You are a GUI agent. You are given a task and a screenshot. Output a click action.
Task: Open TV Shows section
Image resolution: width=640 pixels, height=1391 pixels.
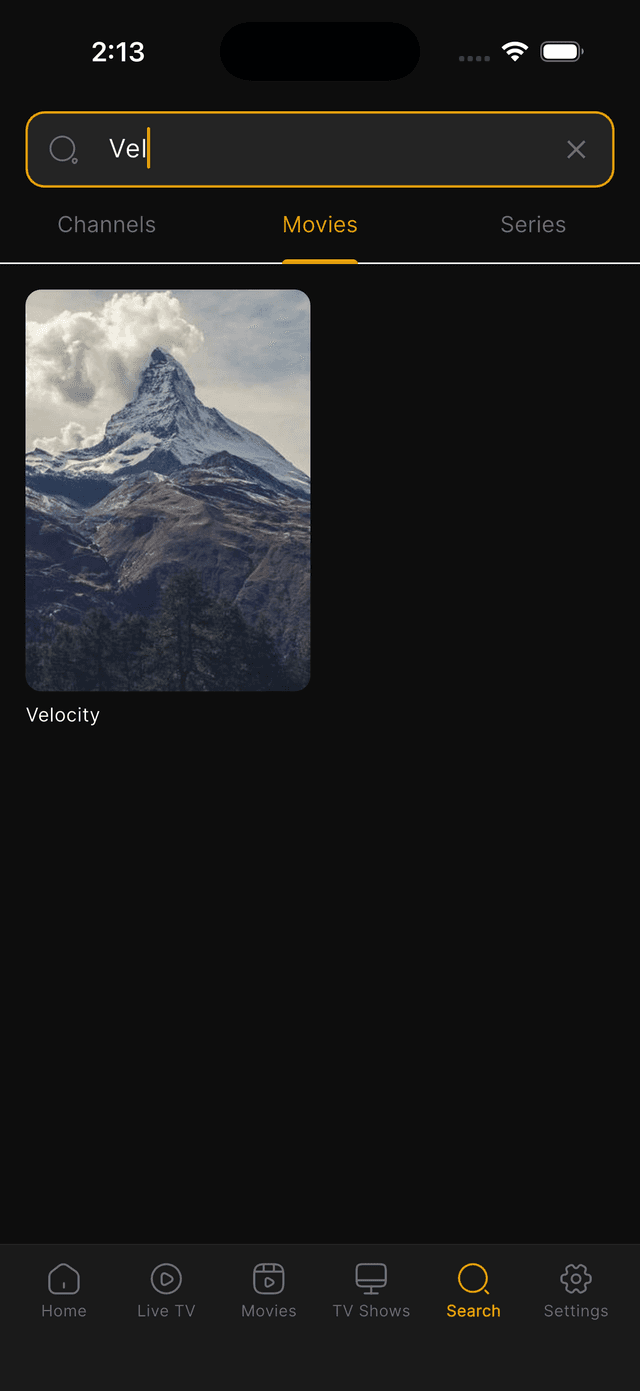pyautogui.click(x=371, y=1290)
